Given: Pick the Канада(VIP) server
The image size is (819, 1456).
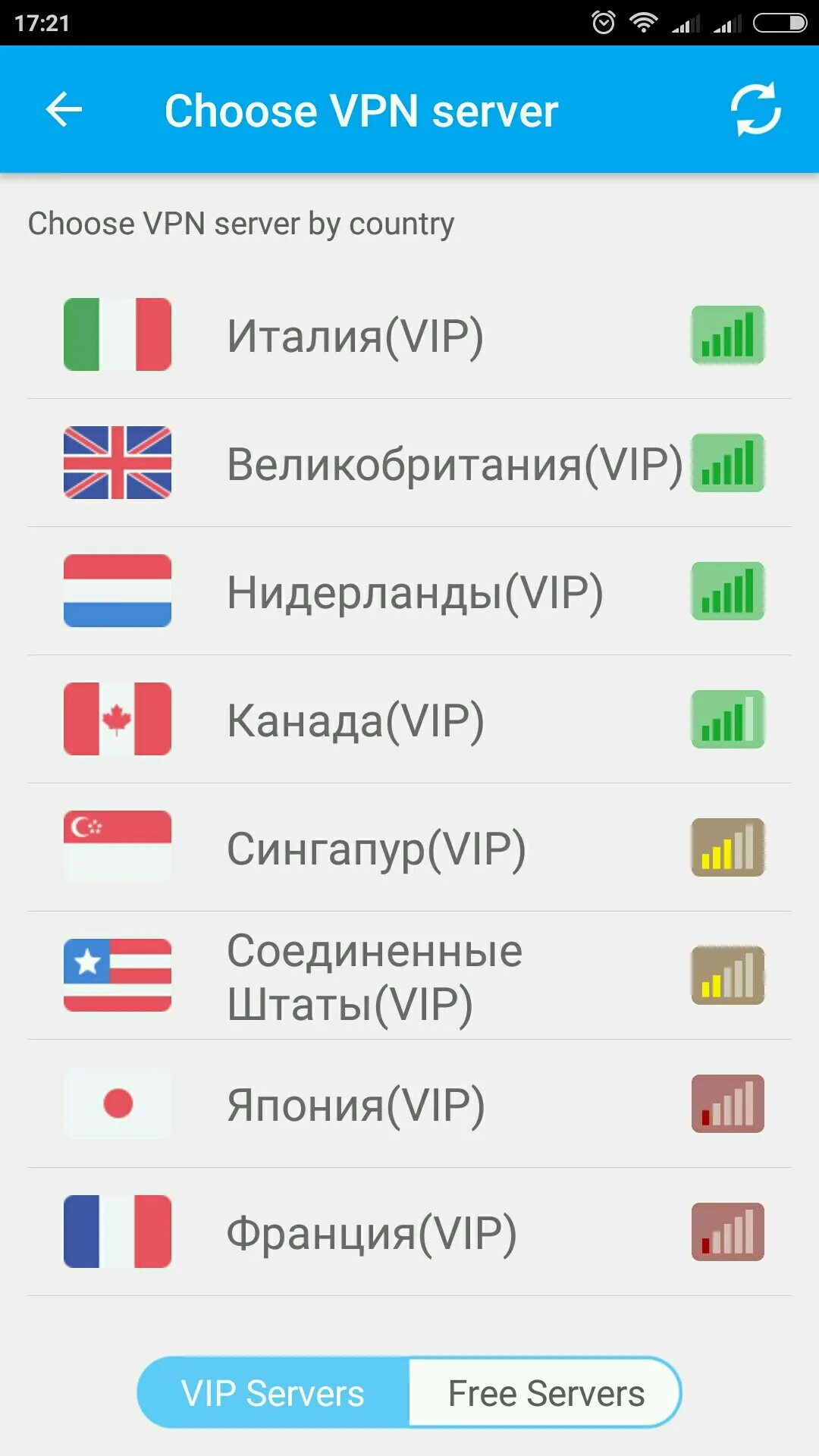Looking at the screenshot, I should (355, 720).
